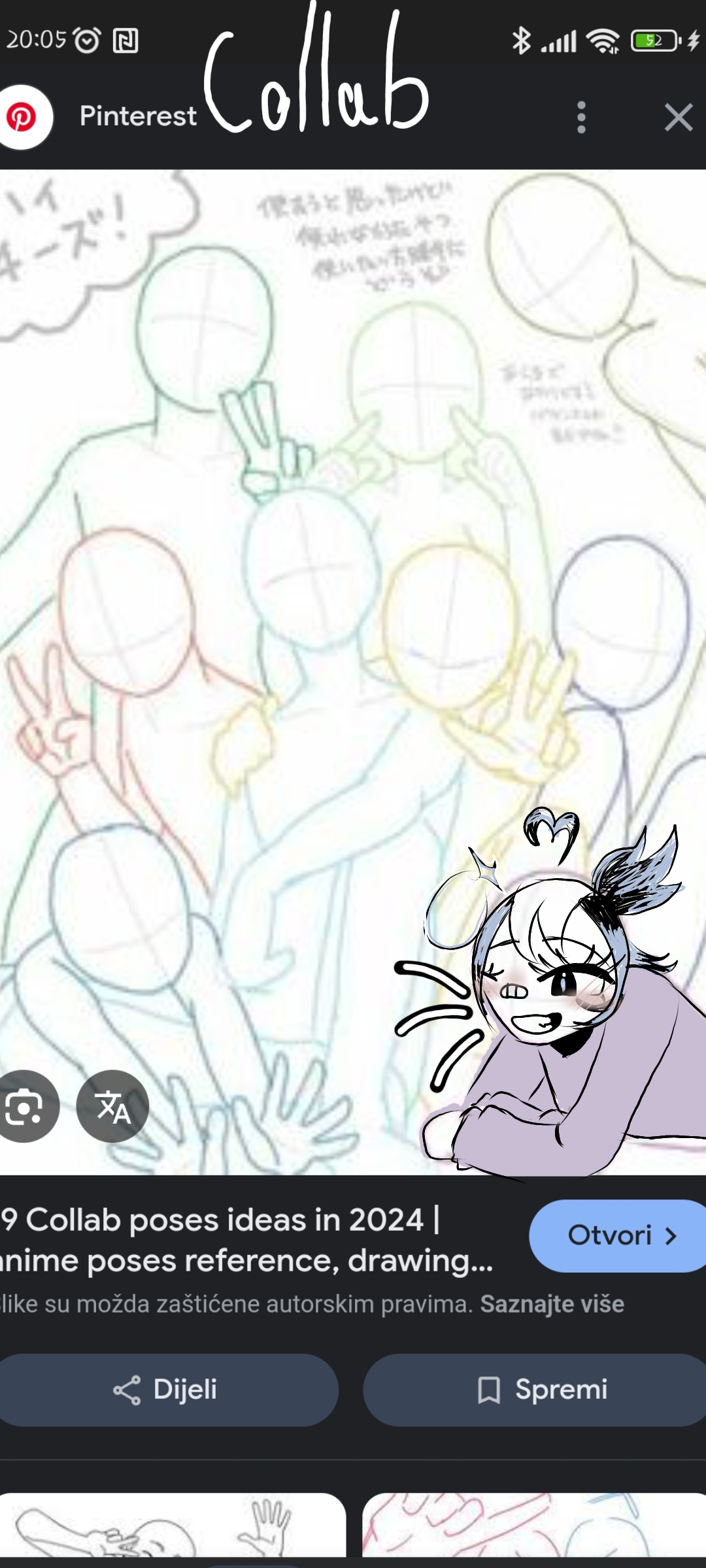Open the Collab poses ideas title link
This screenshot has width=706, height=1568.
[x=247, y=1239]
